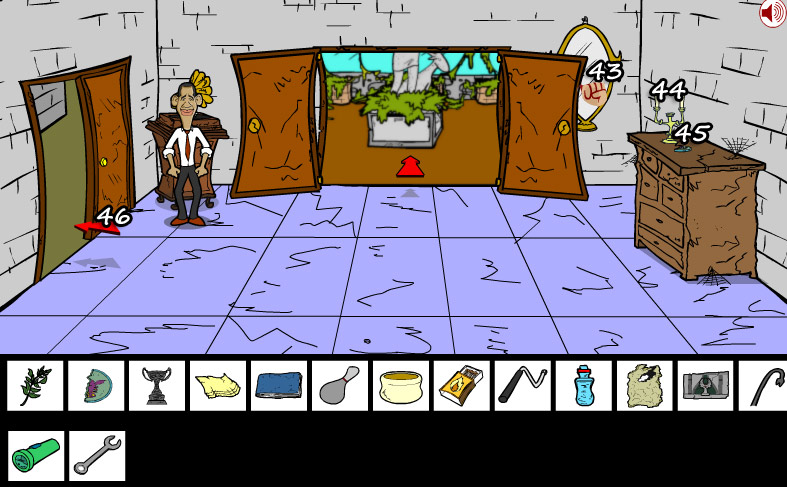787x487 pixels.
Task: Select the blue folded towel item
Action: pyautogui.click(x=279, y=385)
